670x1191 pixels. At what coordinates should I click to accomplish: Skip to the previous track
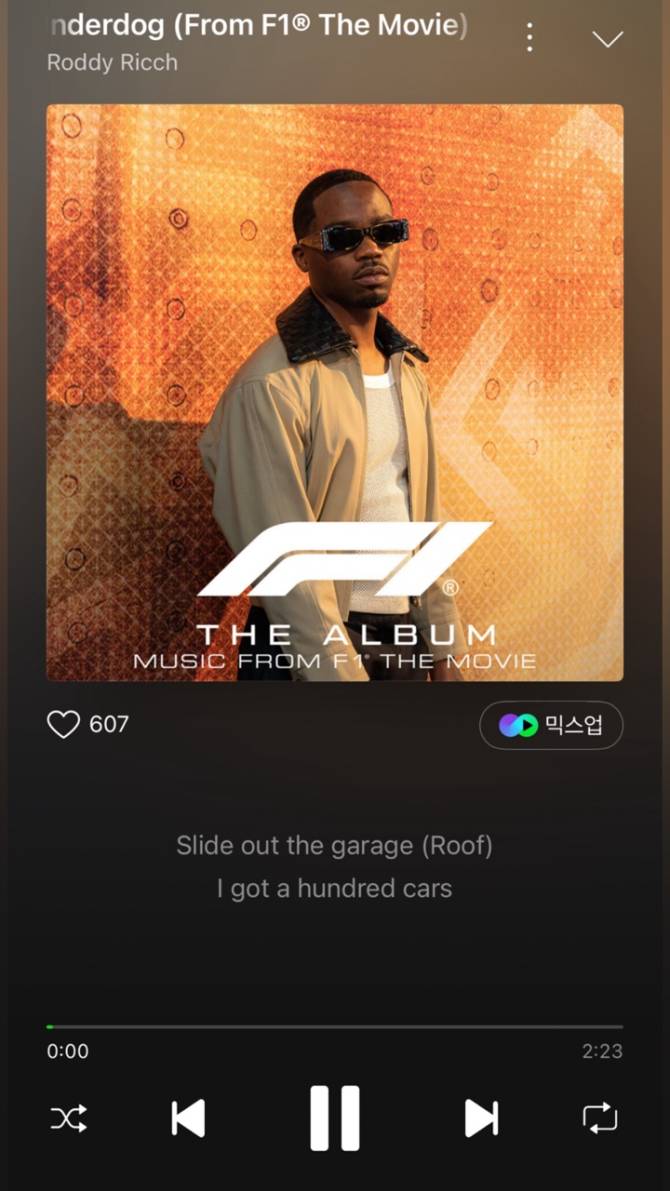[188, 1118]
